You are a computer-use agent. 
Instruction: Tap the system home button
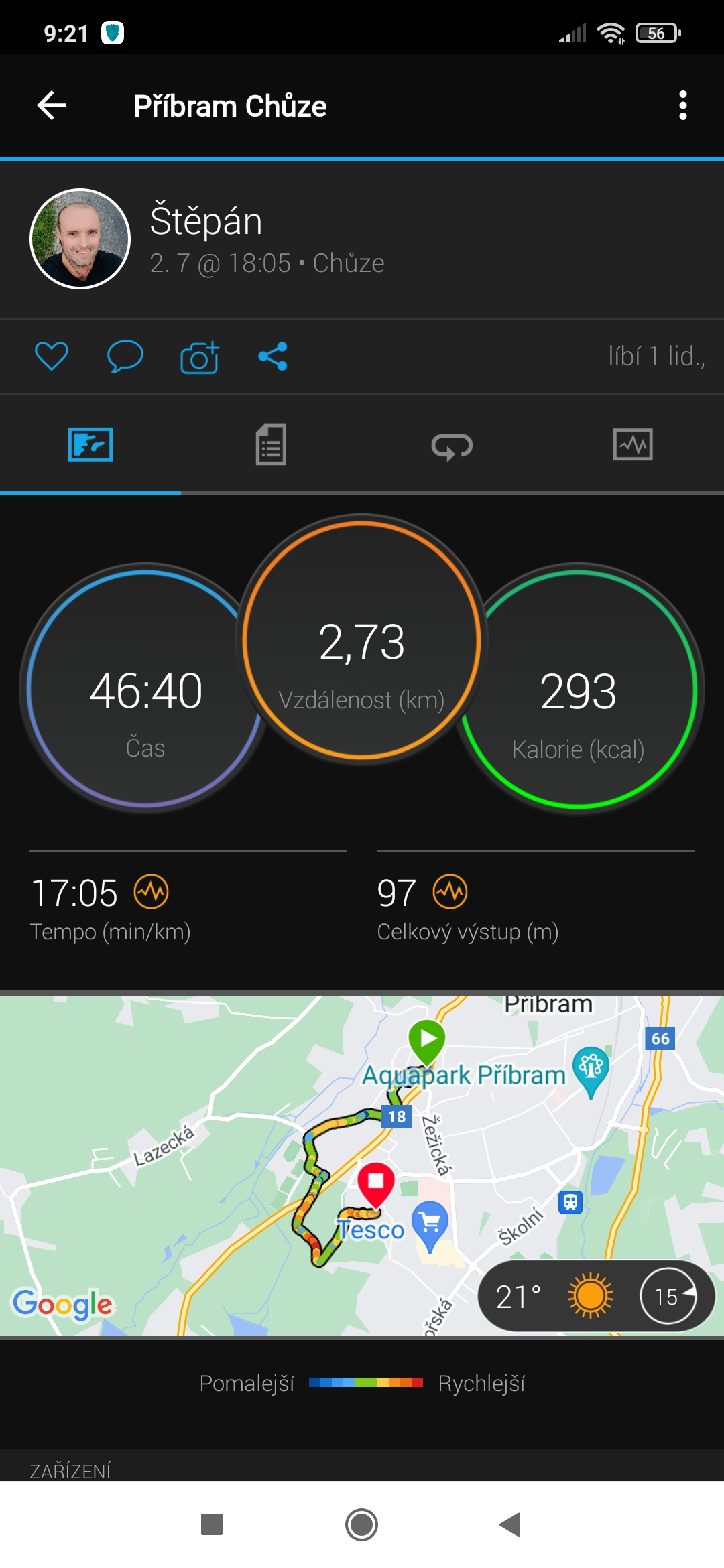[x=361, y=1524]
